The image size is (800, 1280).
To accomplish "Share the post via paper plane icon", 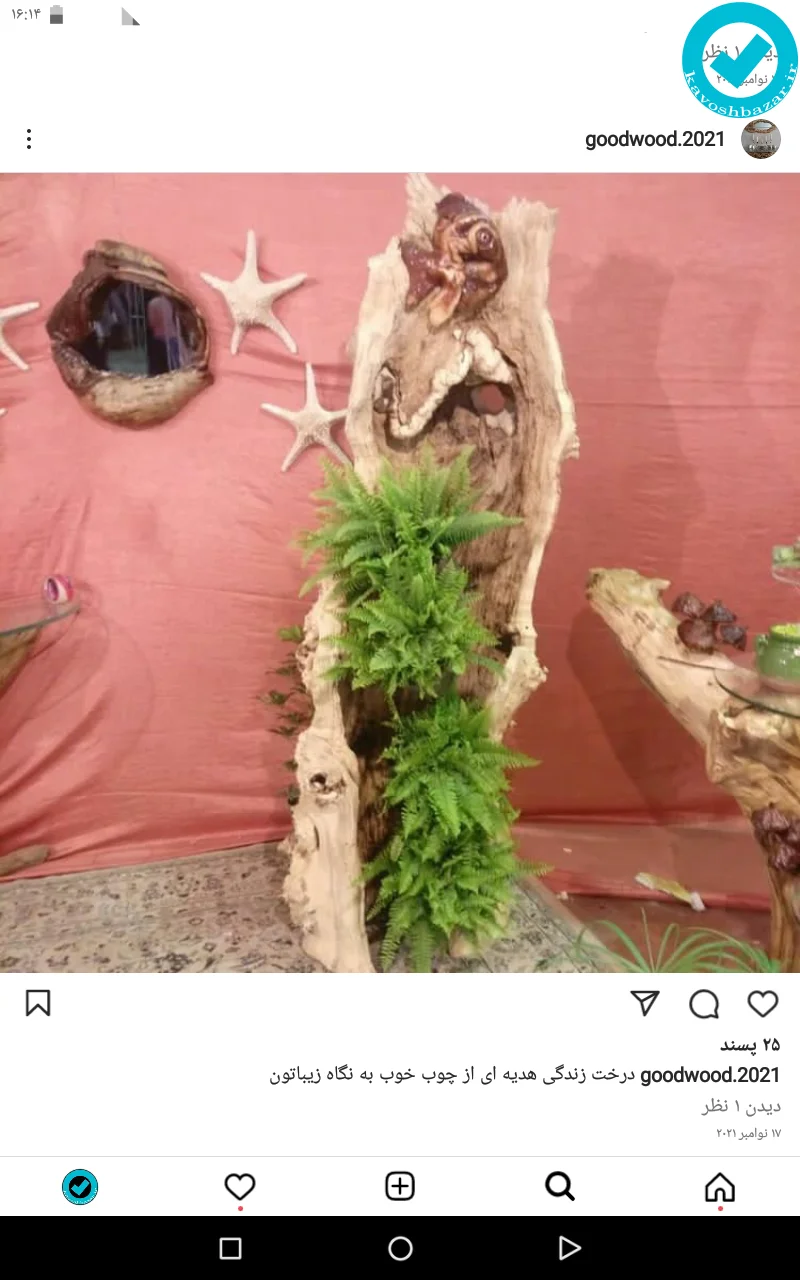I will (x=645, y=1003).
